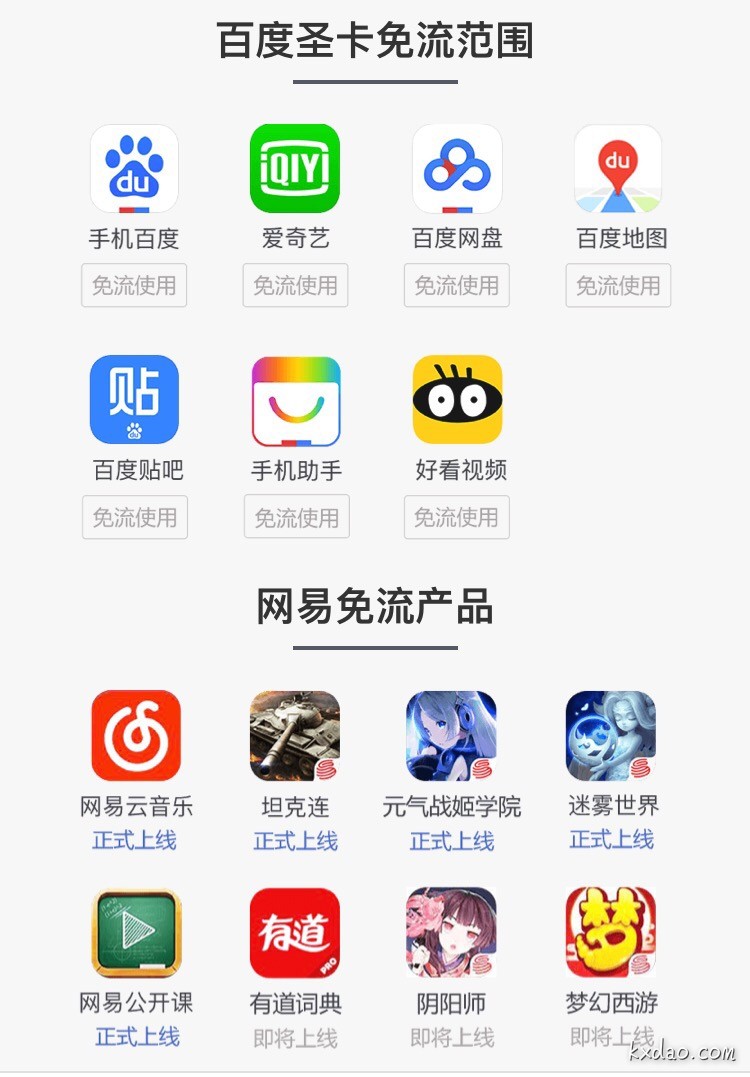This screenshot has width=750, height=1077.
Task: Open the 手机百度 Baidu app icon
Action: pos(135,170)
